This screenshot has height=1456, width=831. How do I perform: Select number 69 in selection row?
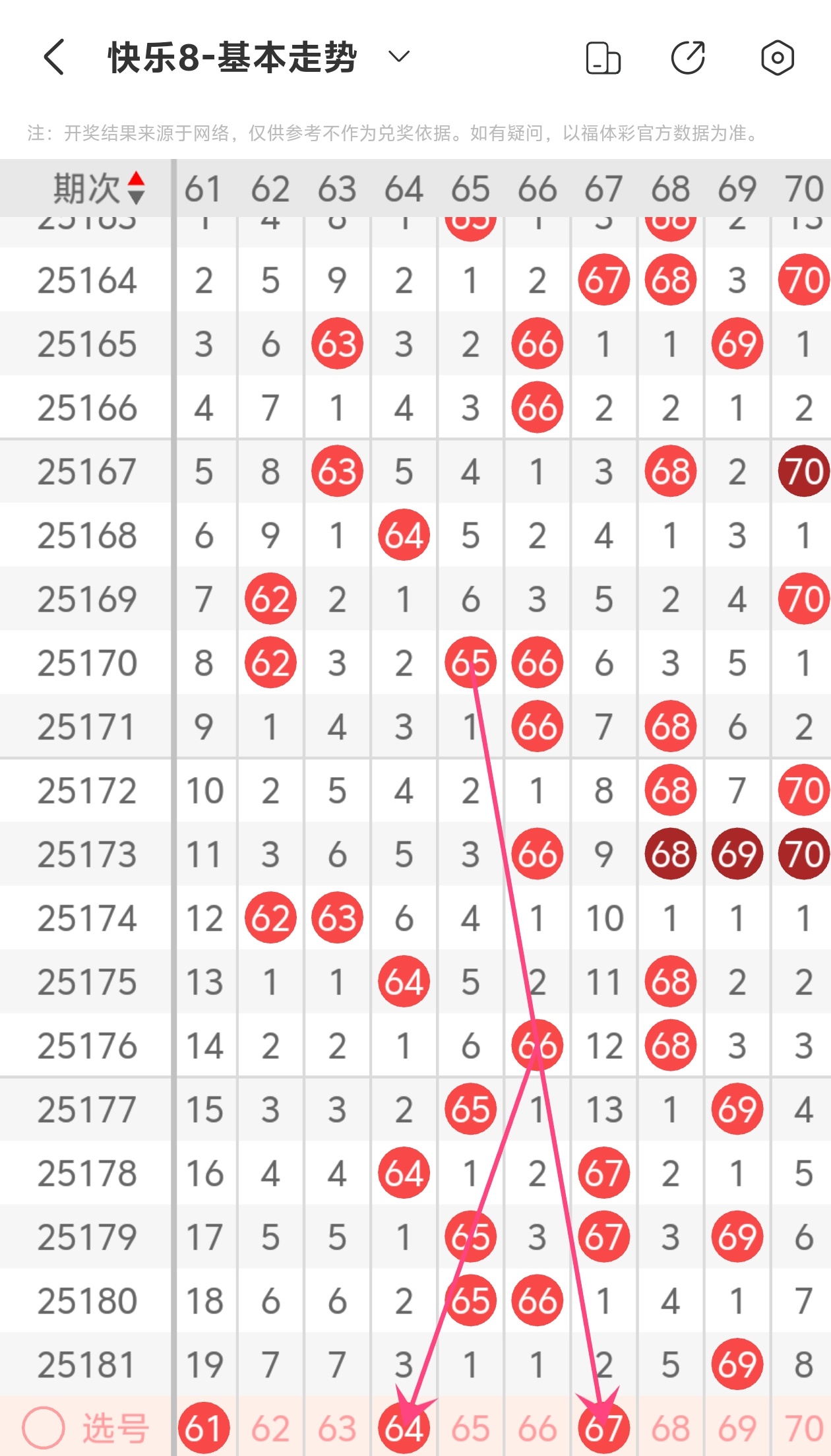tap(737, 1428)
